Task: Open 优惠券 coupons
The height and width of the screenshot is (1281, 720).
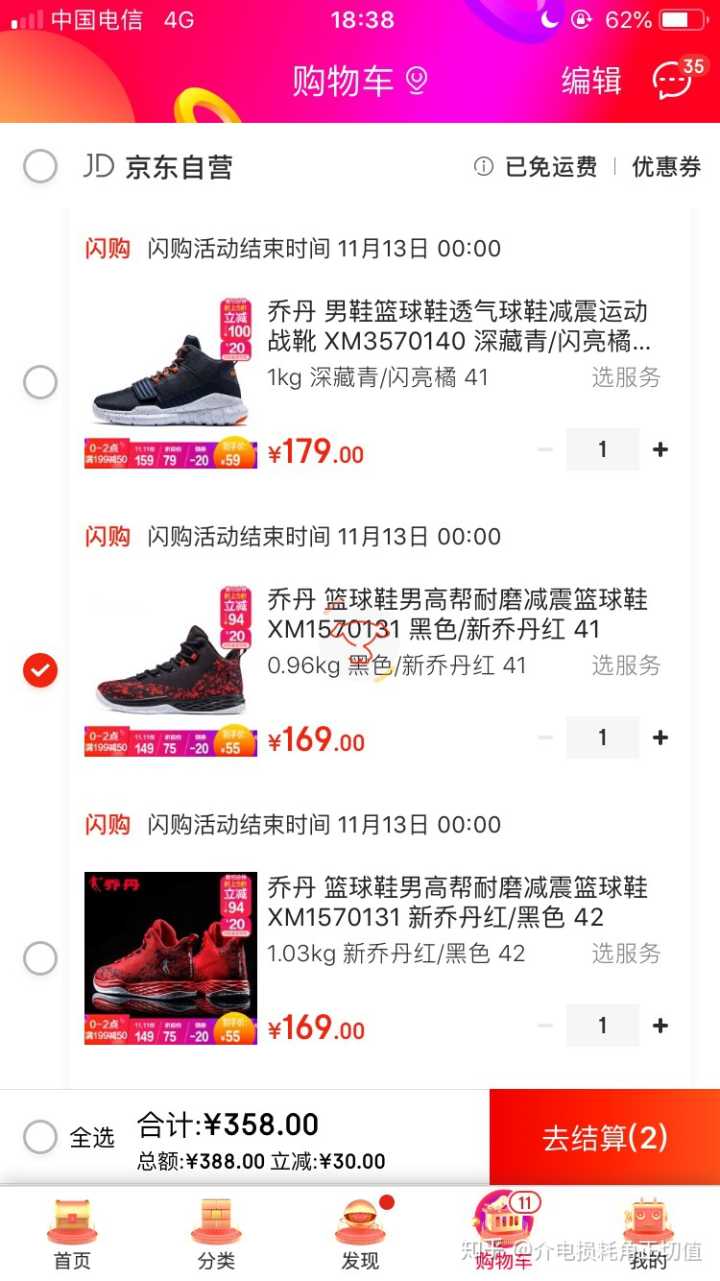Action: (x=666, y=167)
